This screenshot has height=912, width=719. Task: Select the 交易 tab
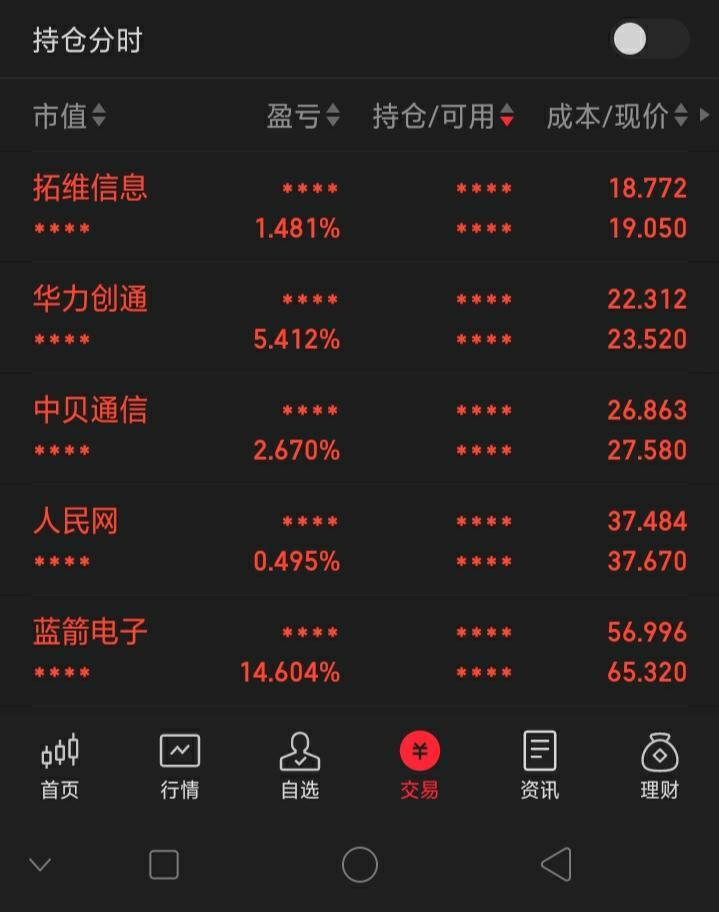click(x=420, y=766)
